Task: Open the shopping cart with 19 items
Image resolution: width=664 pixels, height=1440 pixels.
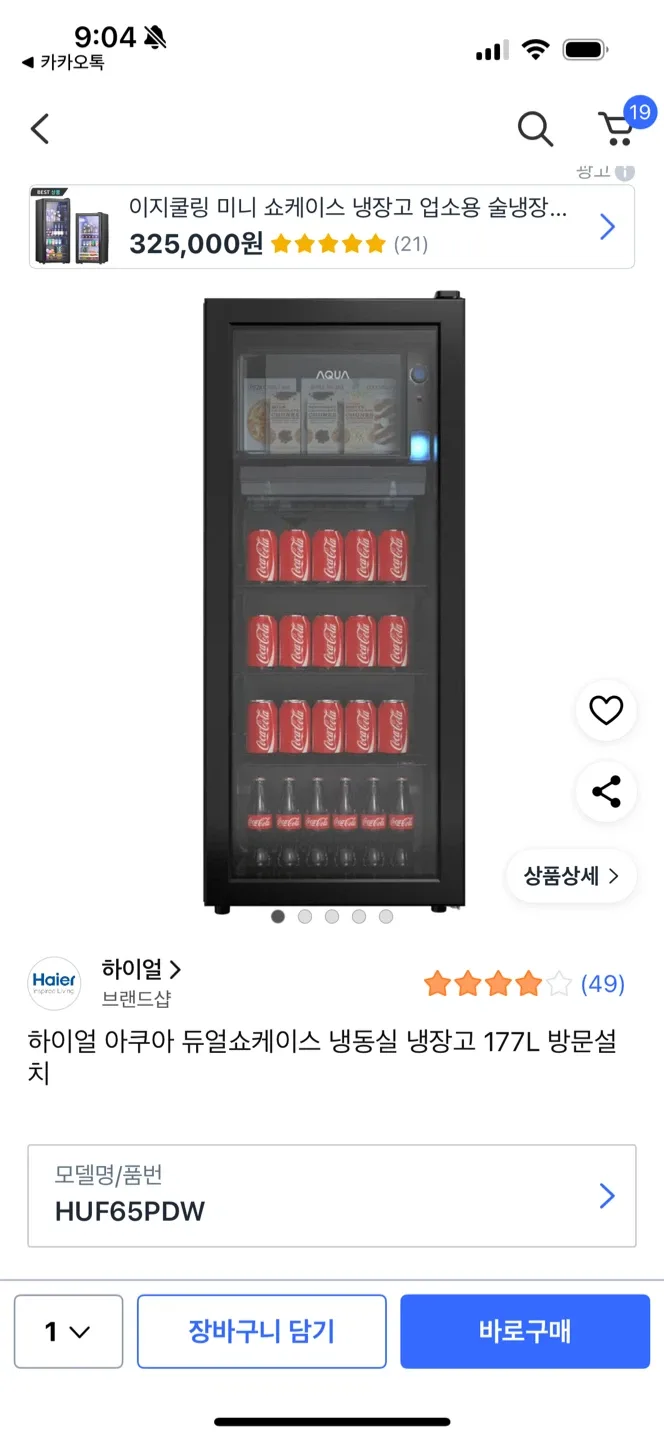Action: click(x=617, y=129)
